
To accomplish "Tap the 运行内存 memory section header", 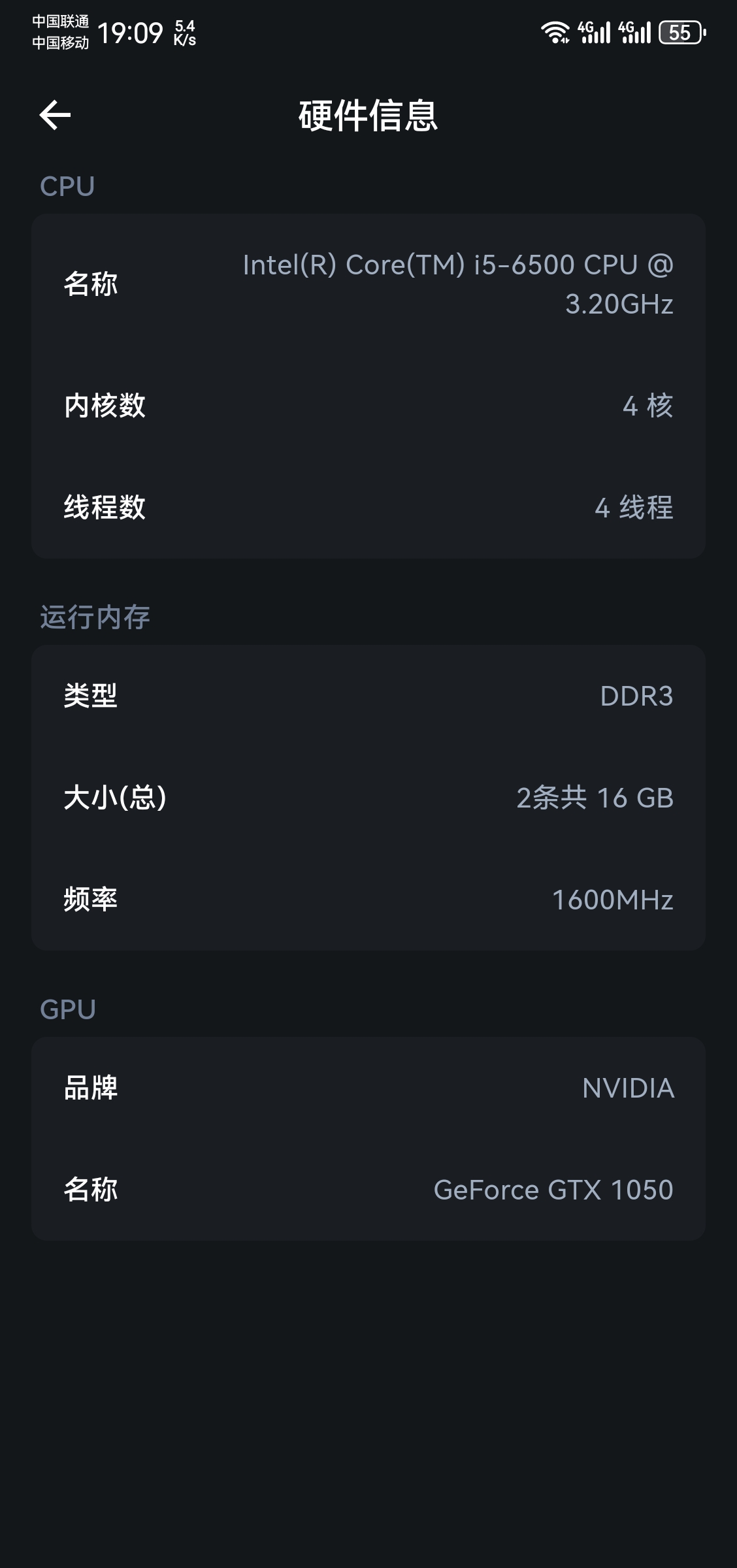I will [x=93, y=616].
